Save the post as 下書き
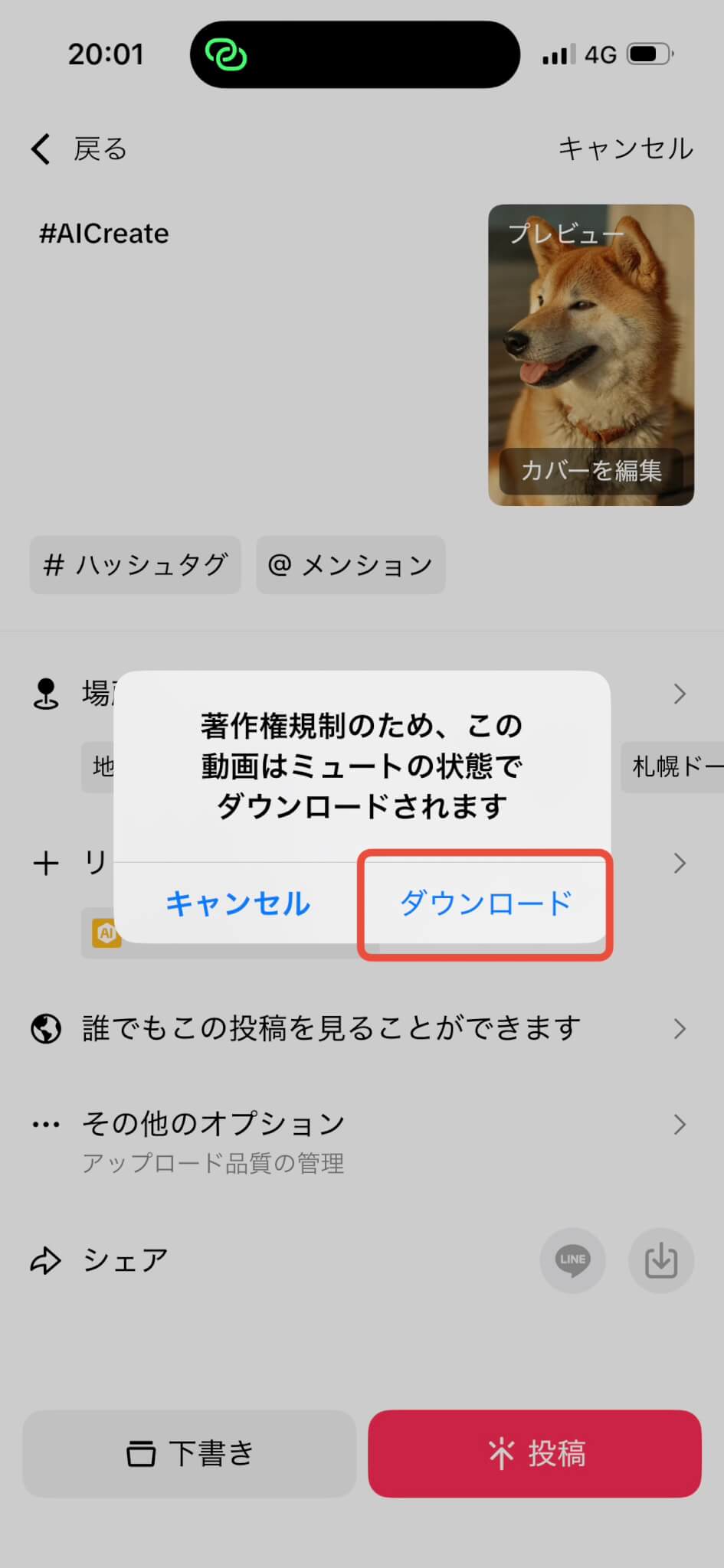 (189, 1453)
